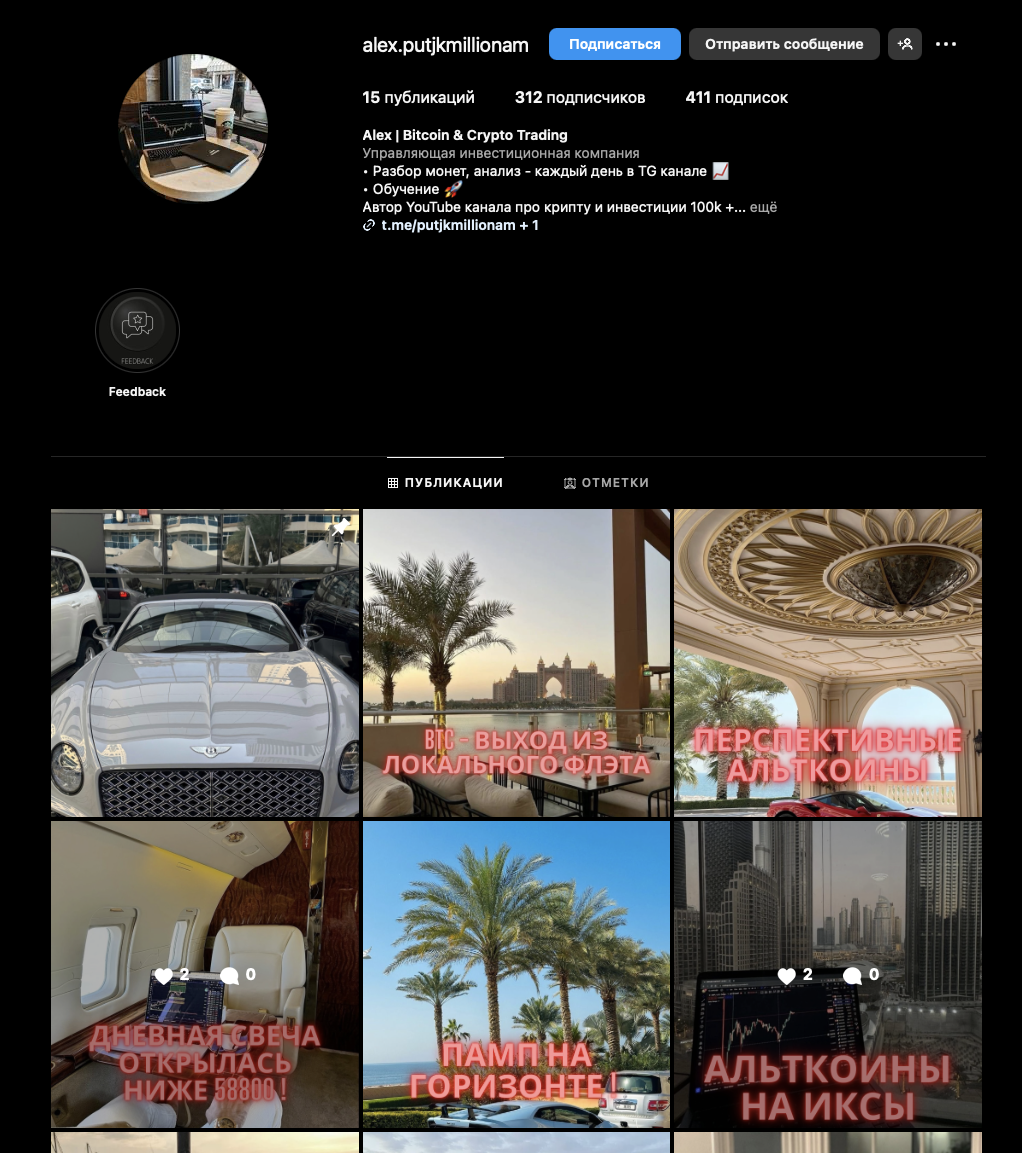Open the Feedback story highlight
Screen dimensions: 1022x1153
(137, 331)
